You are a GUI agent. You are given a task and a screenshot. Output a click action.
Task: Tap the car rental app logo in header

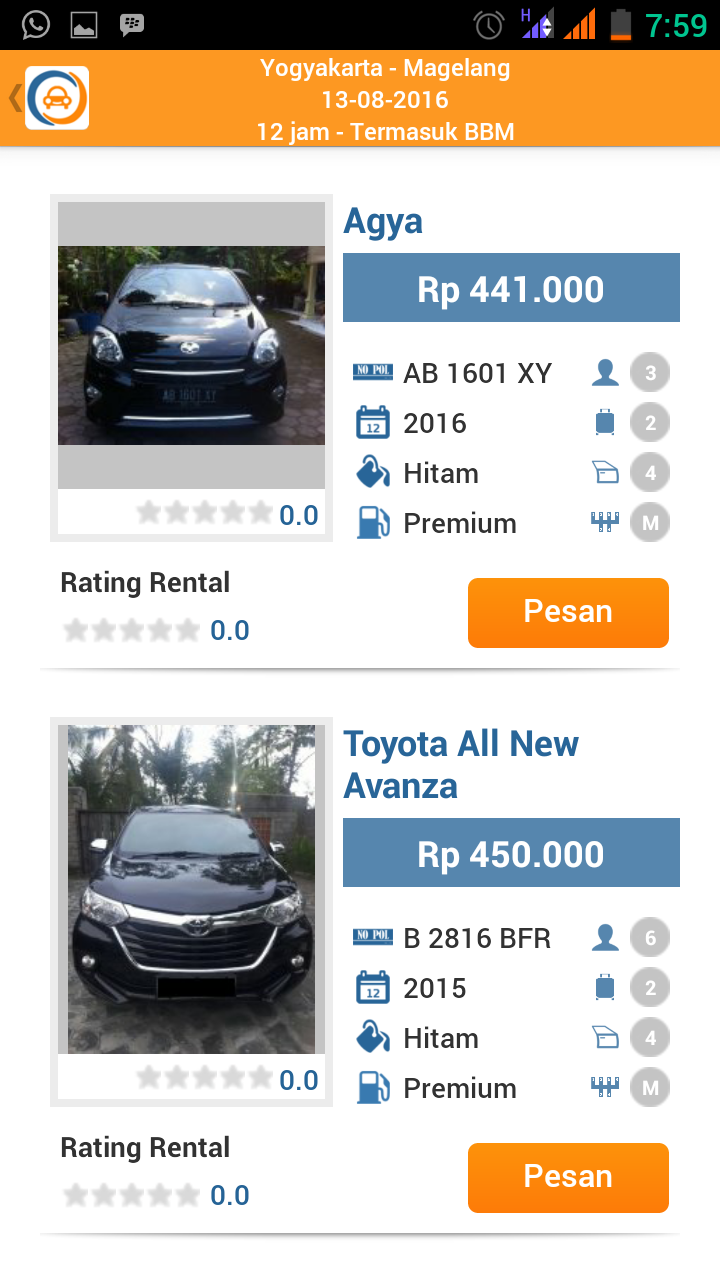tap(56, 97)
